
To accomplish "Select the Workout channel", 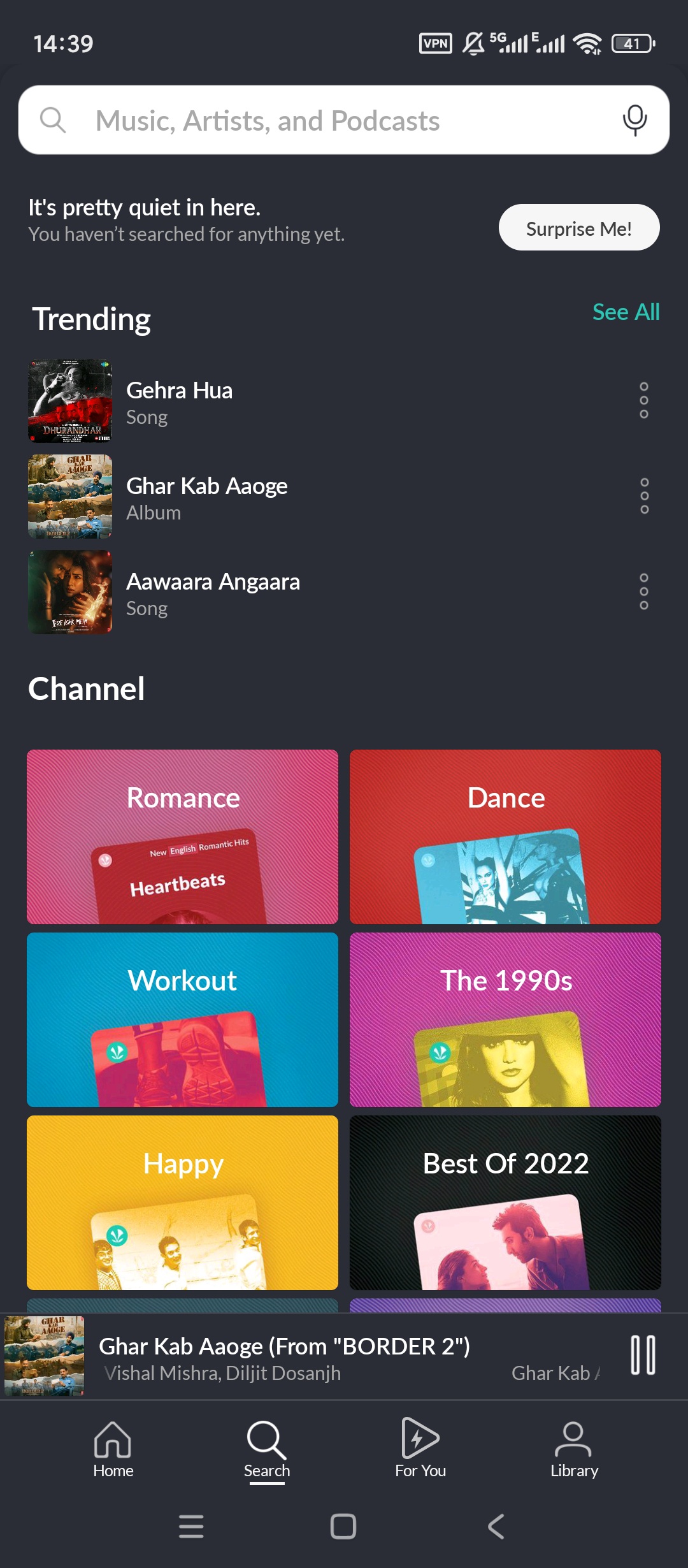I will point(183,1019).
